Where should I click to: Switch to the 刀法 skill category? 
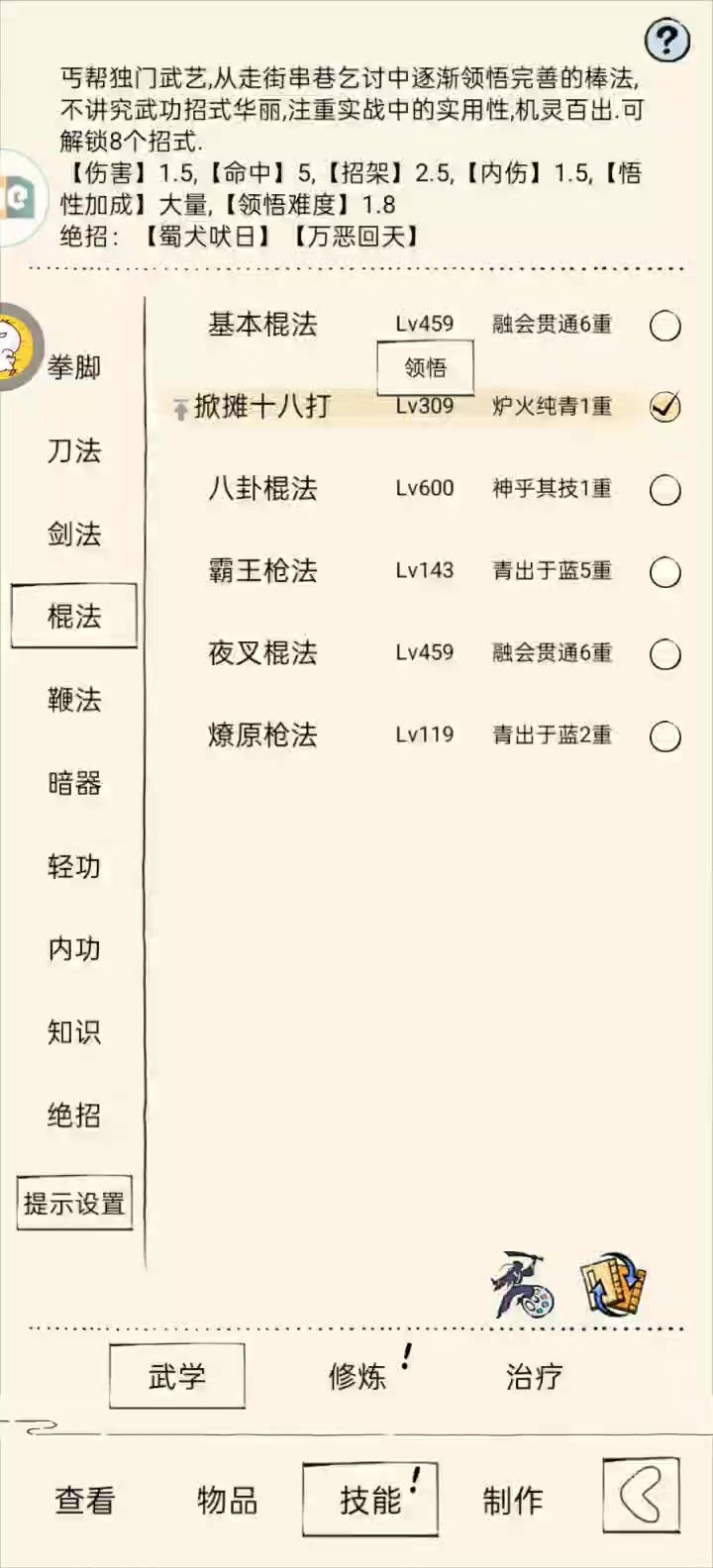74,451
